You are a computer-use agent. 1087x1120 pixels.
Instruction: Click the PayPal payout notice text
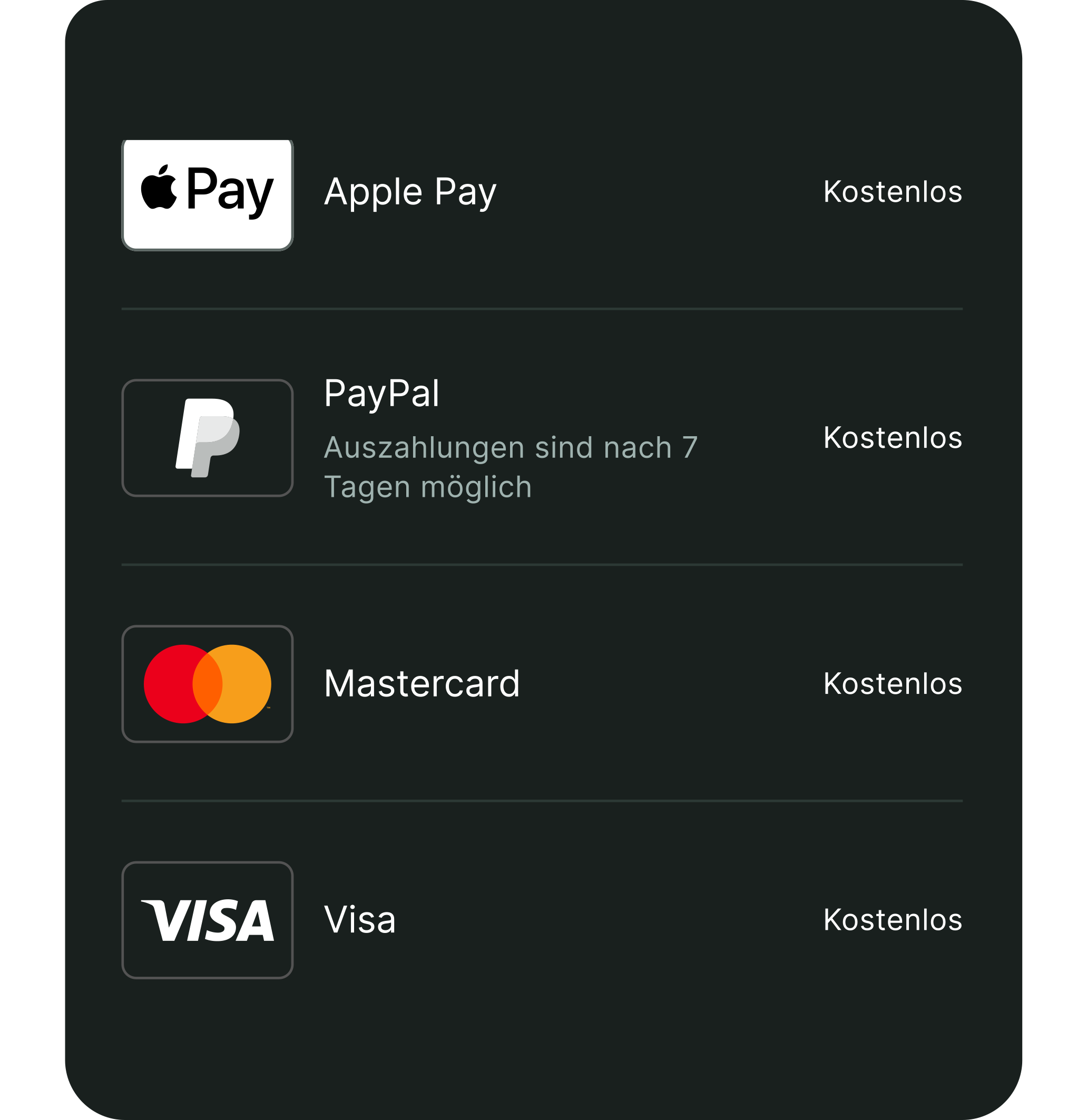[512, 466]
